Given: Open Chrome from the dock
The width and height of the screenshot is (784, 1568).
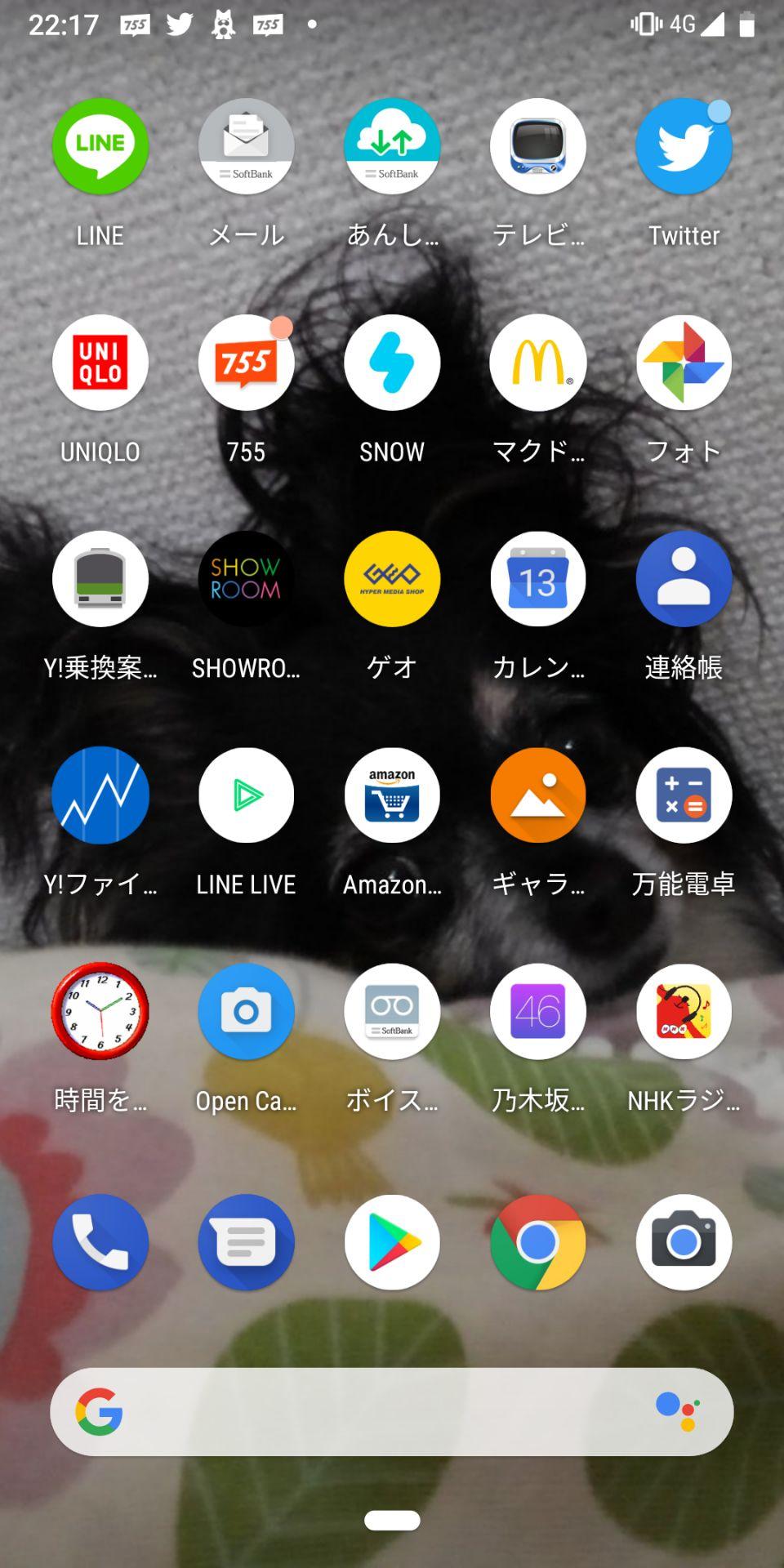Looking at the screenshot, I should click(537, 1242).
